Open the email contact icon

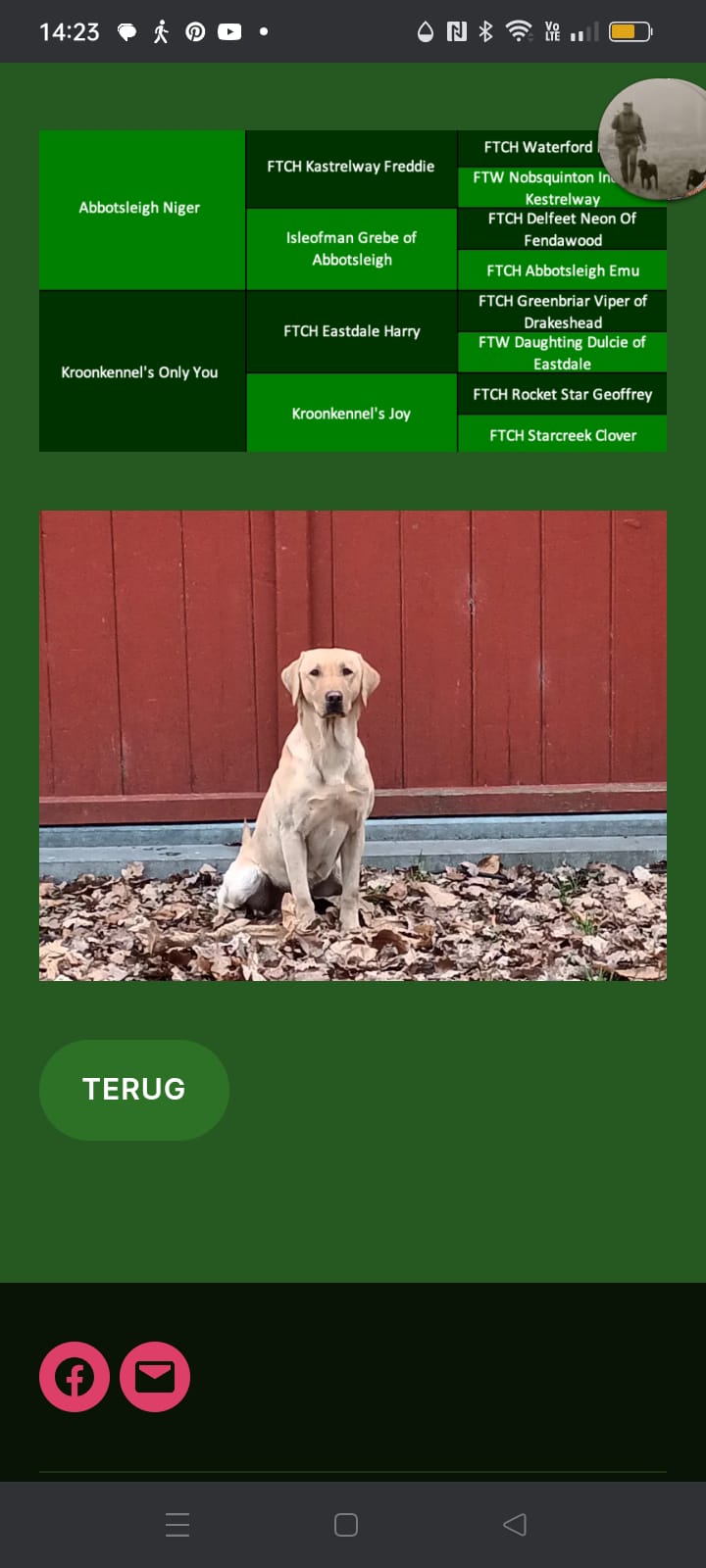tap(155, 1377)
